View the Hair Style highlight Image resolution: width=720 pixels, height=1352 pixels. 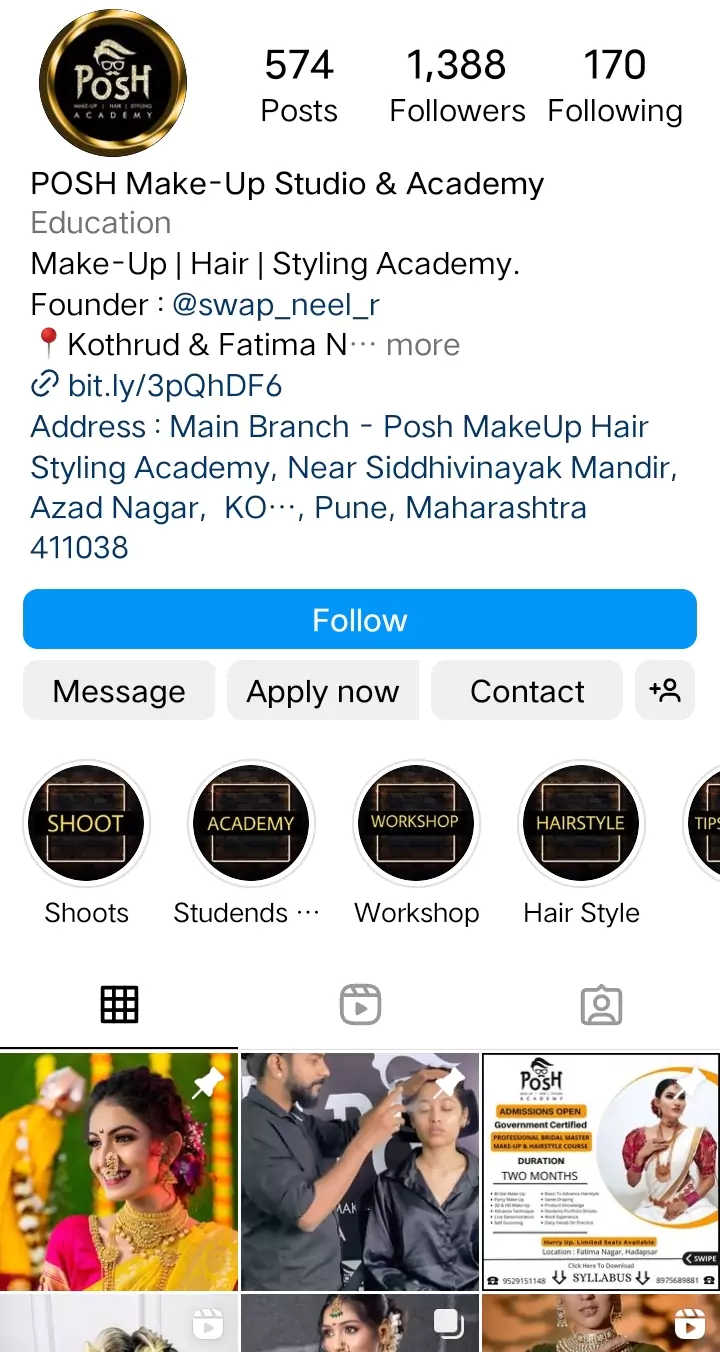tap(581, 824)
